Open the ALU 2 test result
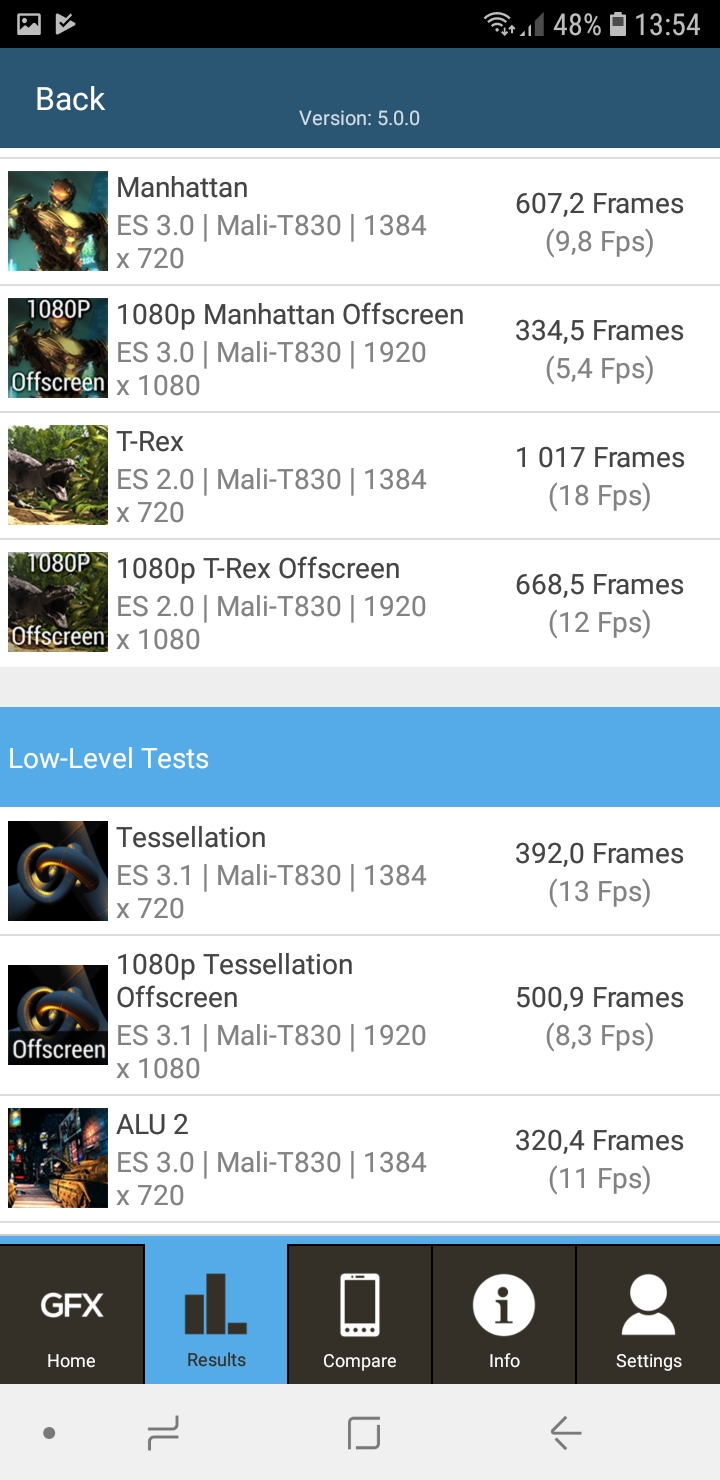The height and width of the screenshot is (1480, 720). pos(360,1159)
